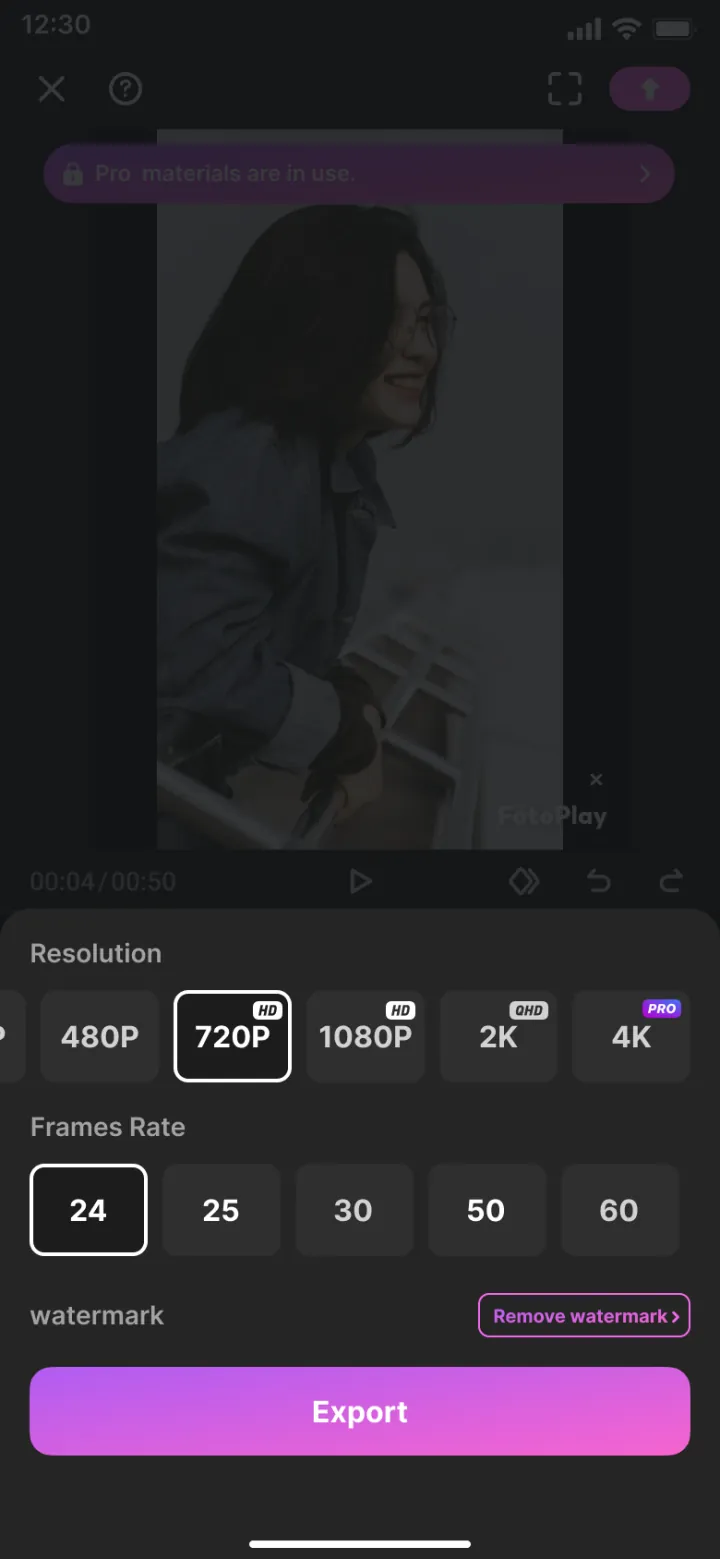
Task: Choose 30 frames per second
Action: (354, 1210)
